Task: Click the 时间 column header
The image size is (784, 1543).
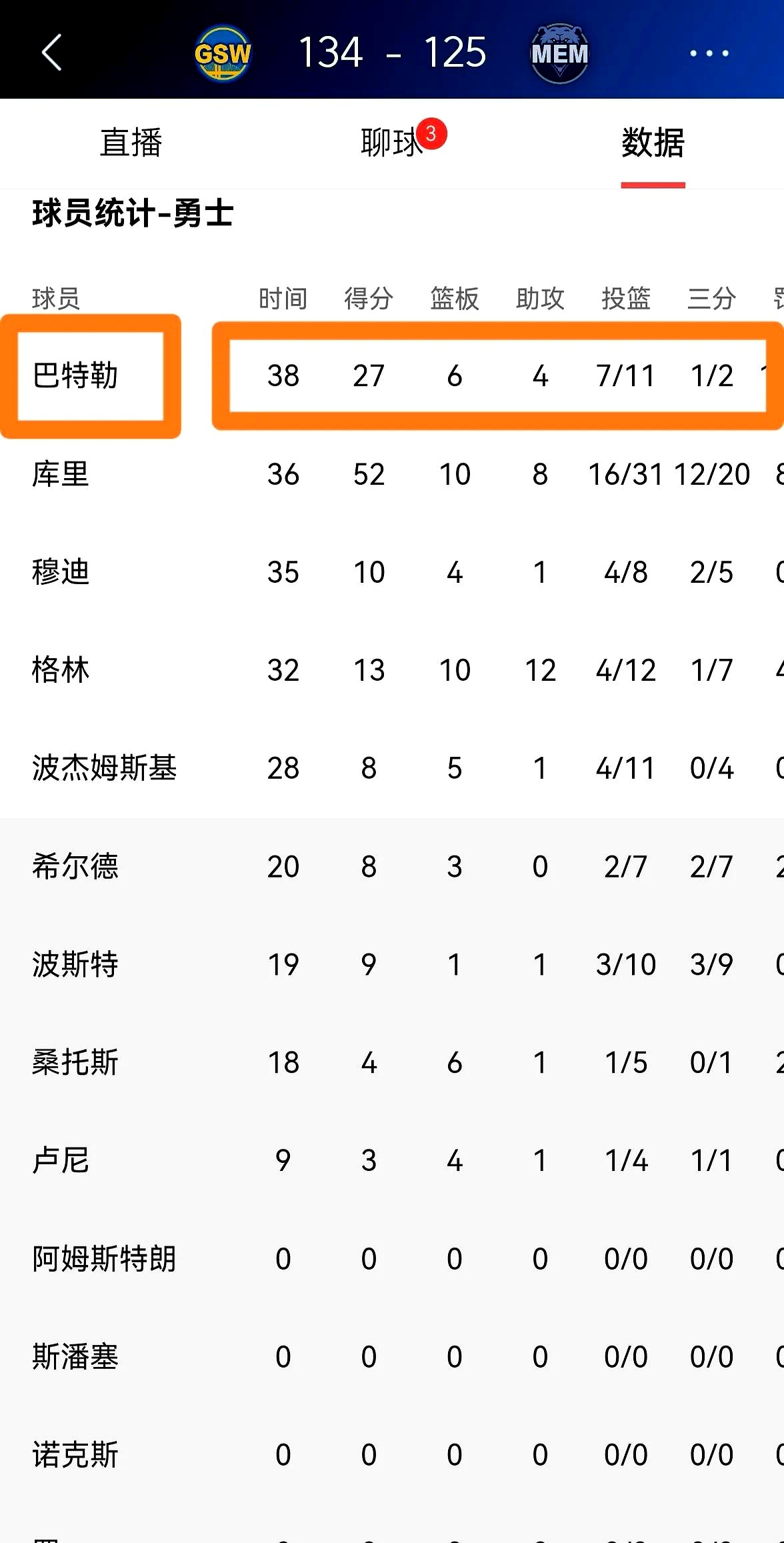Action: [283, 298]
